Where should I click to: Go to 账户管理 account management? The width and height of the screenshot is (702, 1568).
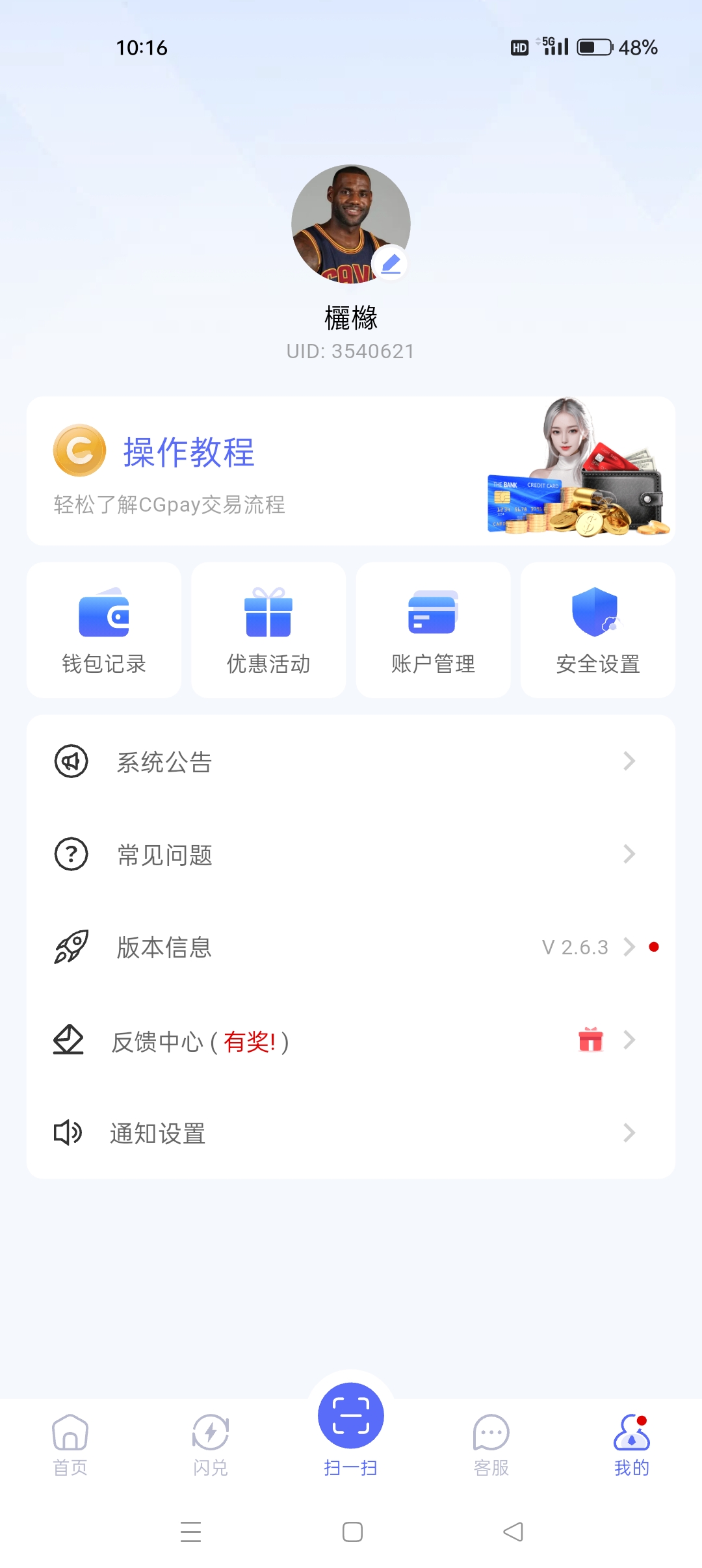point(434,630)
